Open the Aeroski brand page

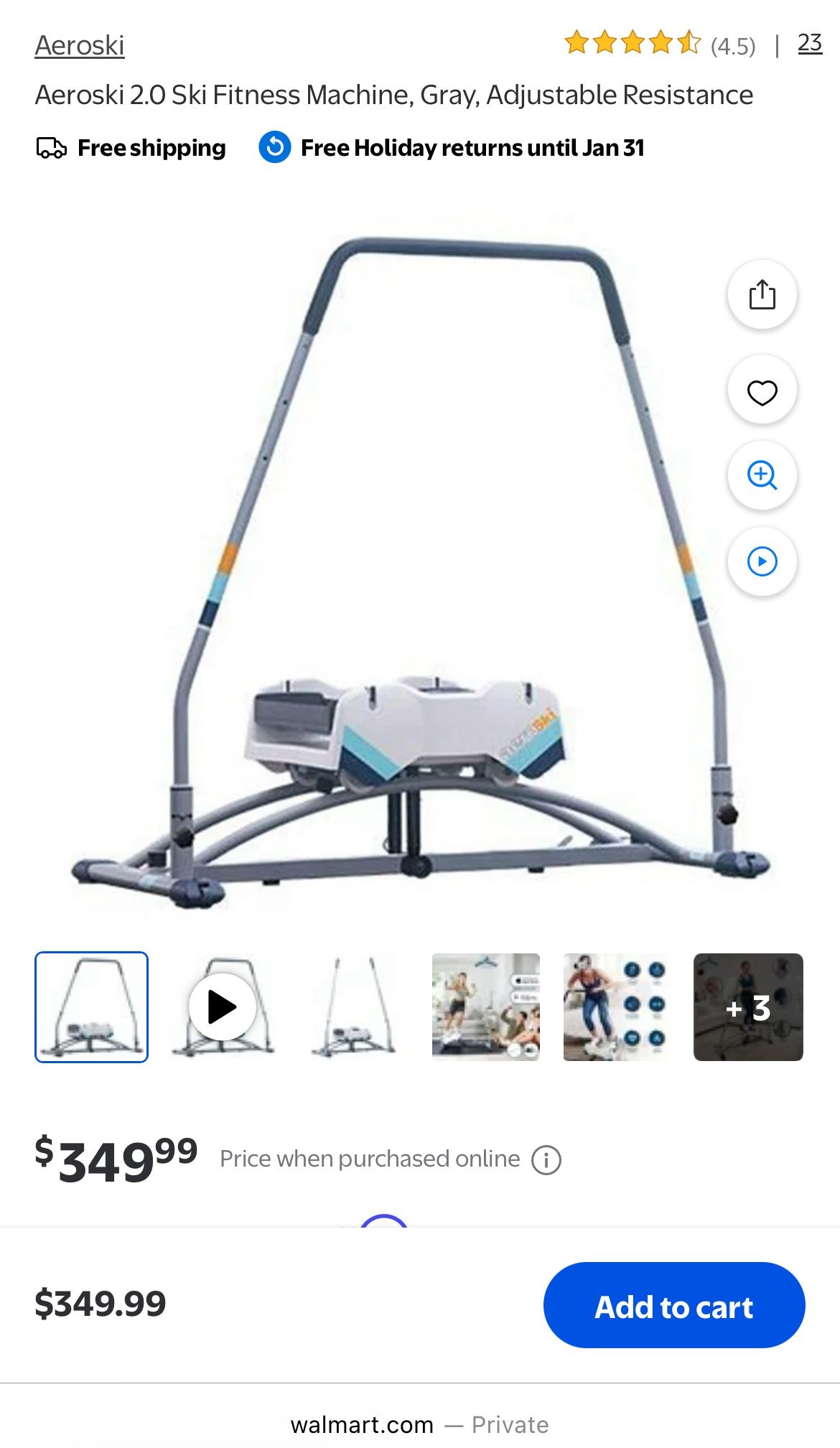pos(79,46)
